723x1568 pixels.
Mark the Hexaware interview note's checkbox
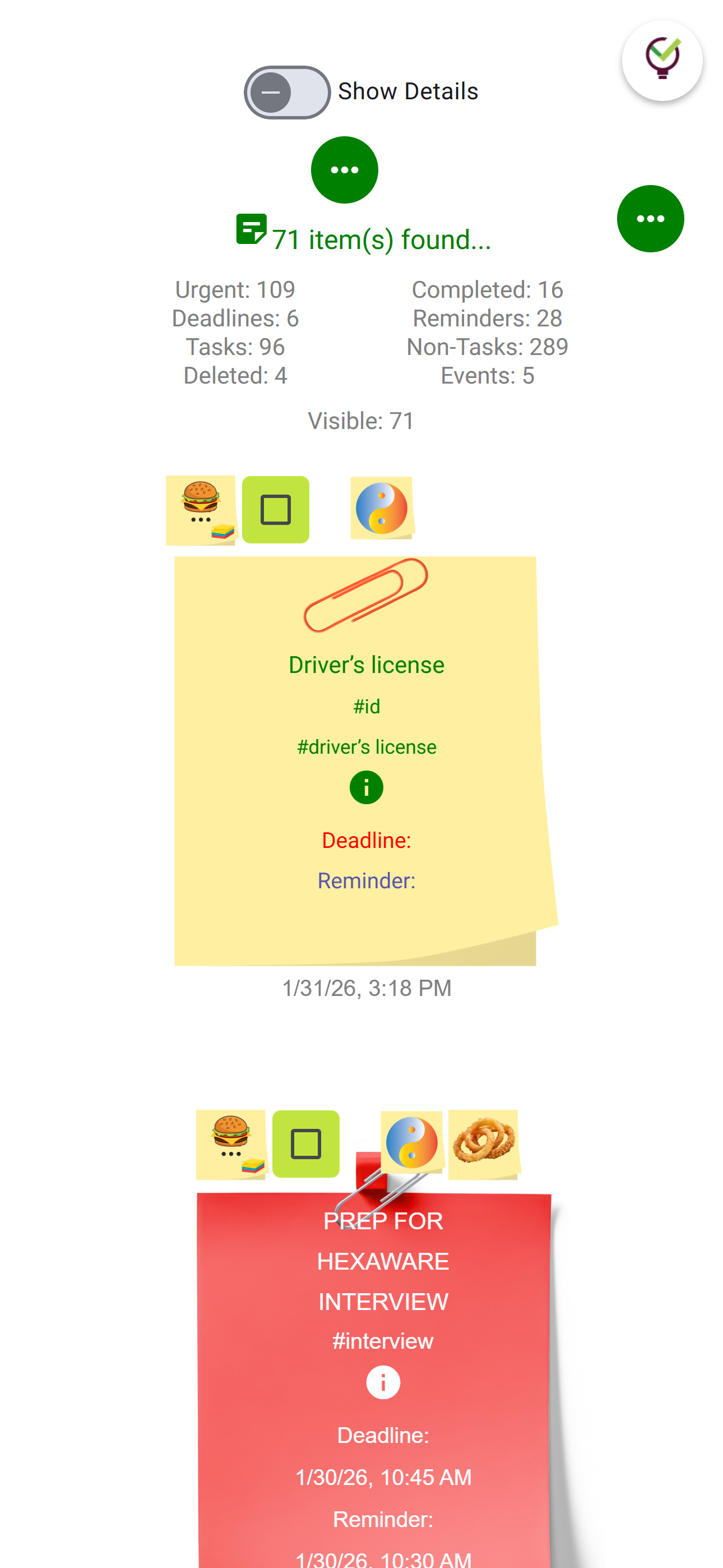tap(305, 1143)
